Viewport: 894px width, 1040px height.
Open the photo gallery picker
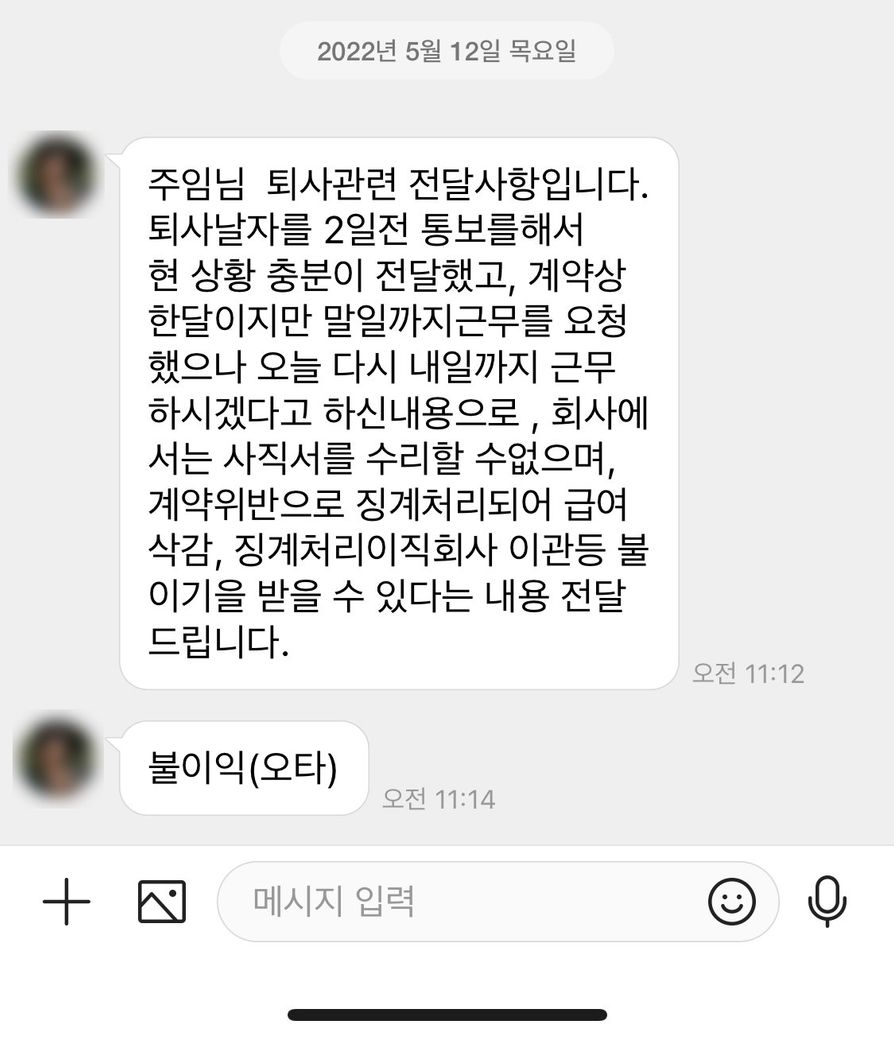pyautogui.click(x=161, y=902)
